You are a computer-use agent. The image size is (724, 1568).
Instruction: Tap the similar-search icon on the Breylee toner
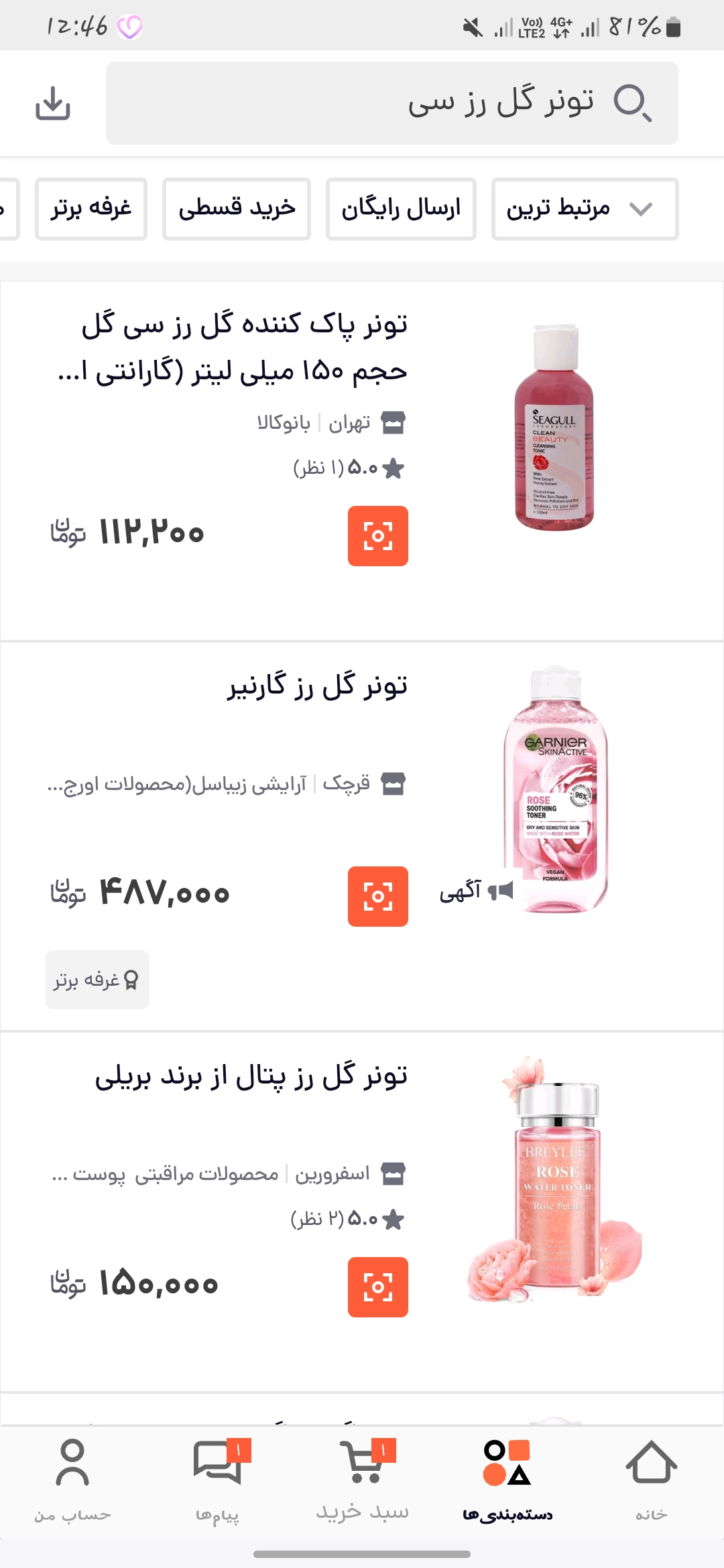point(378,1287)
